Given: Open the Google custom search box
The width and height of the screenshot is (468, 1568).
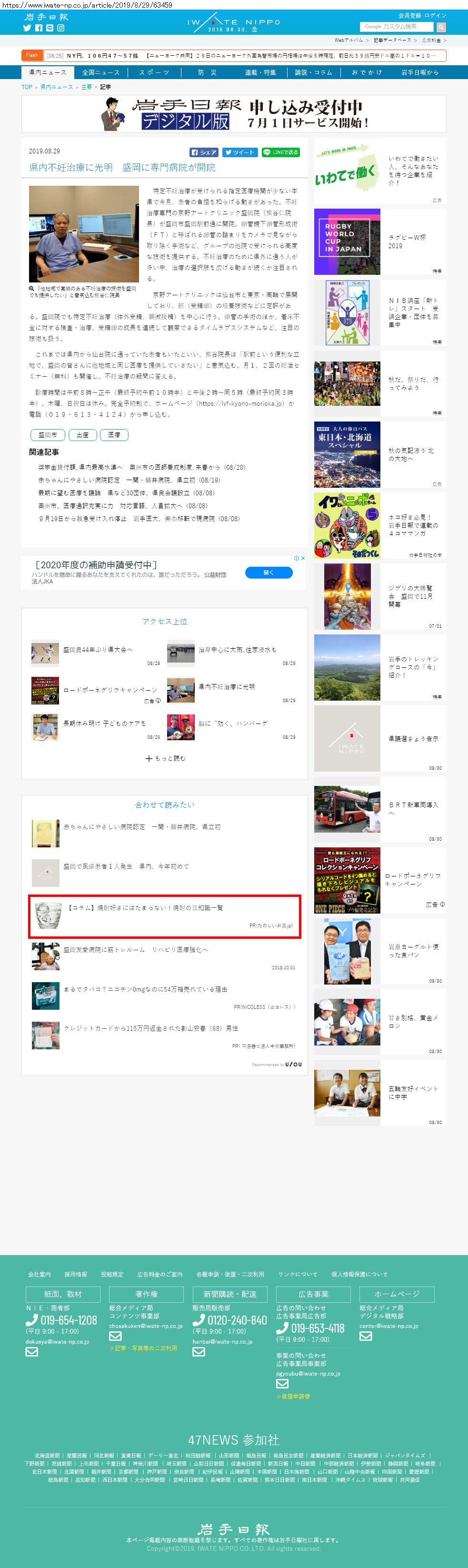Looking at the screenshot, I should pos(396,27).
